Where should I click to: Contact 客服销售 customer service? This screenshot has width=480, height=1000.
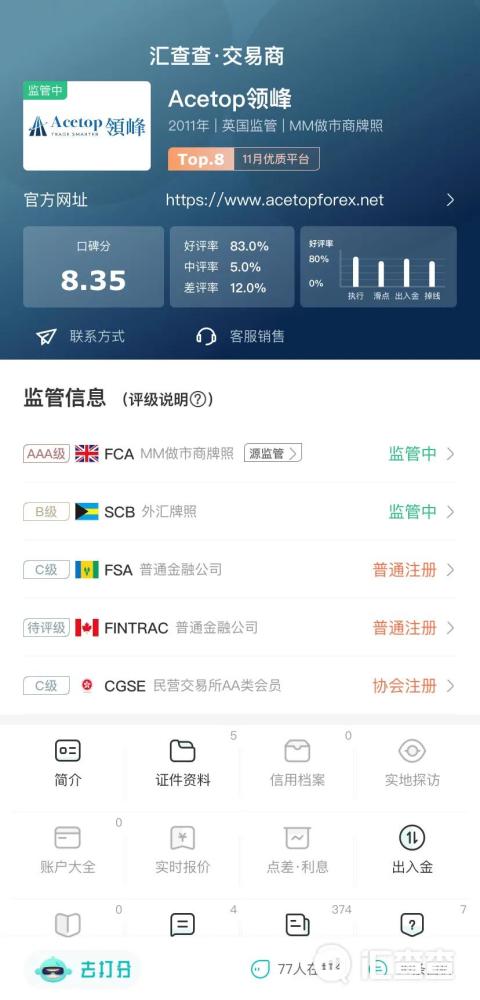(x=240, y=336)
